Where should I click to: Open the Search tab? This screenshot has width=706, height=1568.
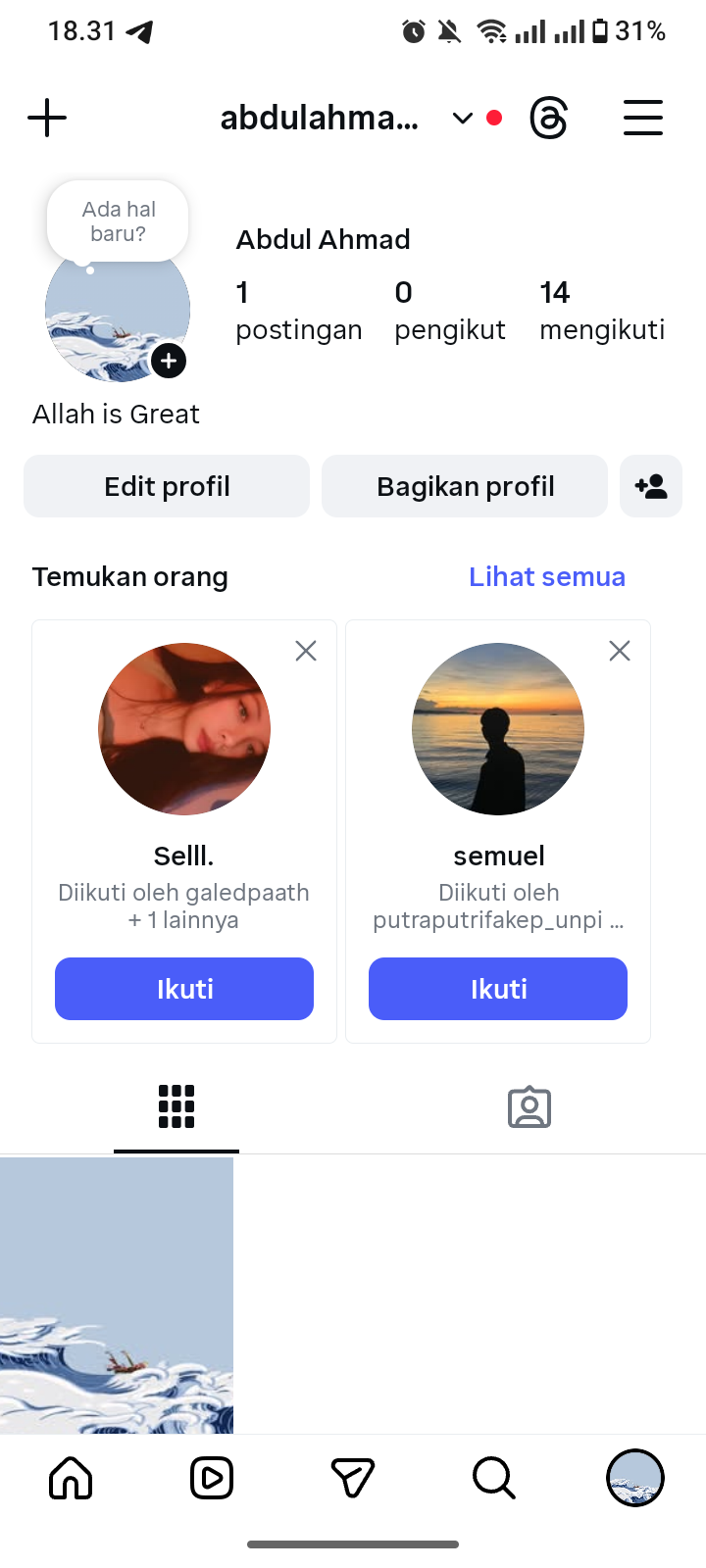[x=494, y=1478]
